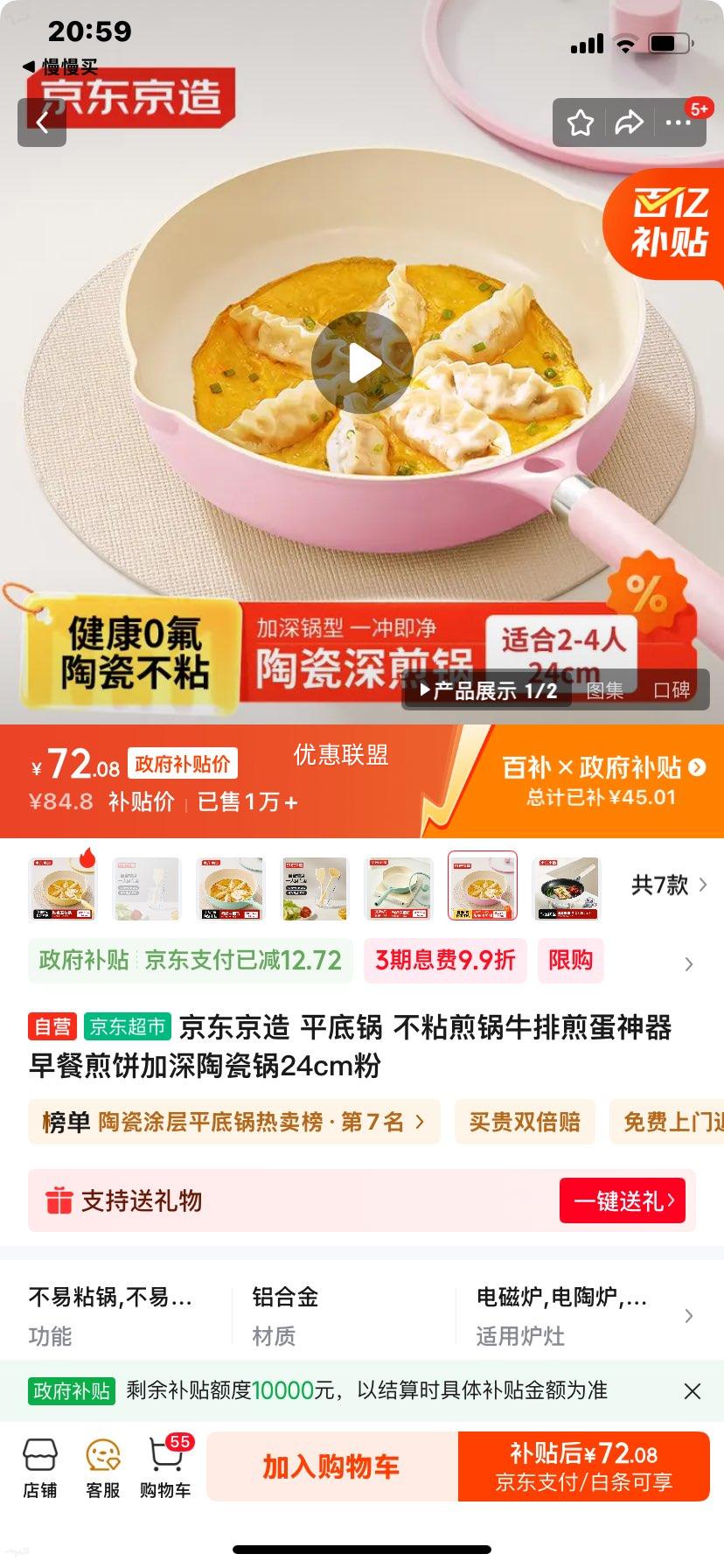This screenshot has height=1568, width=724.
Task: Contact 客服 customer service
Action: (x=103, y=1466)
